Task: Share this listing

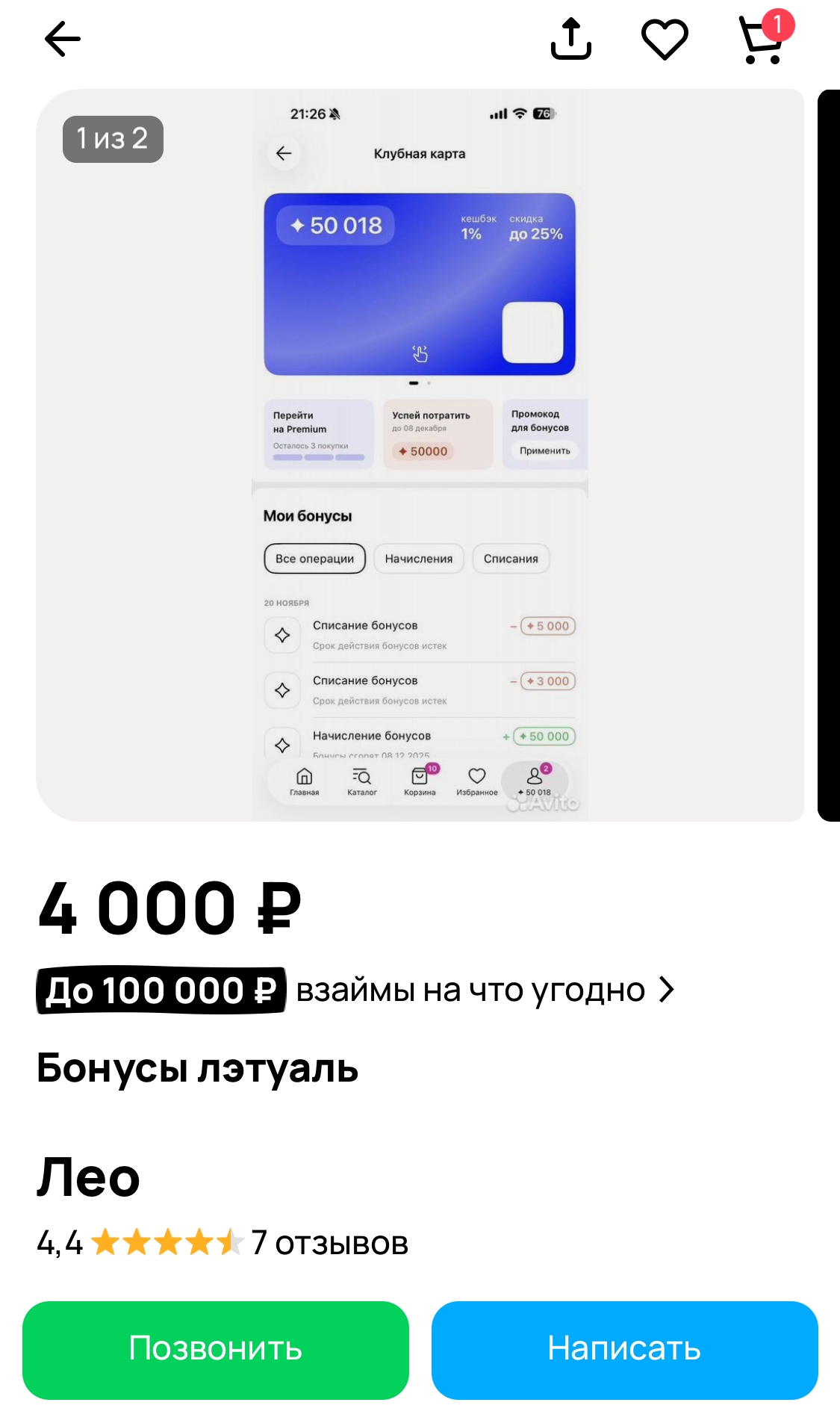Action: pyautogui.click(x=571, y=39)
